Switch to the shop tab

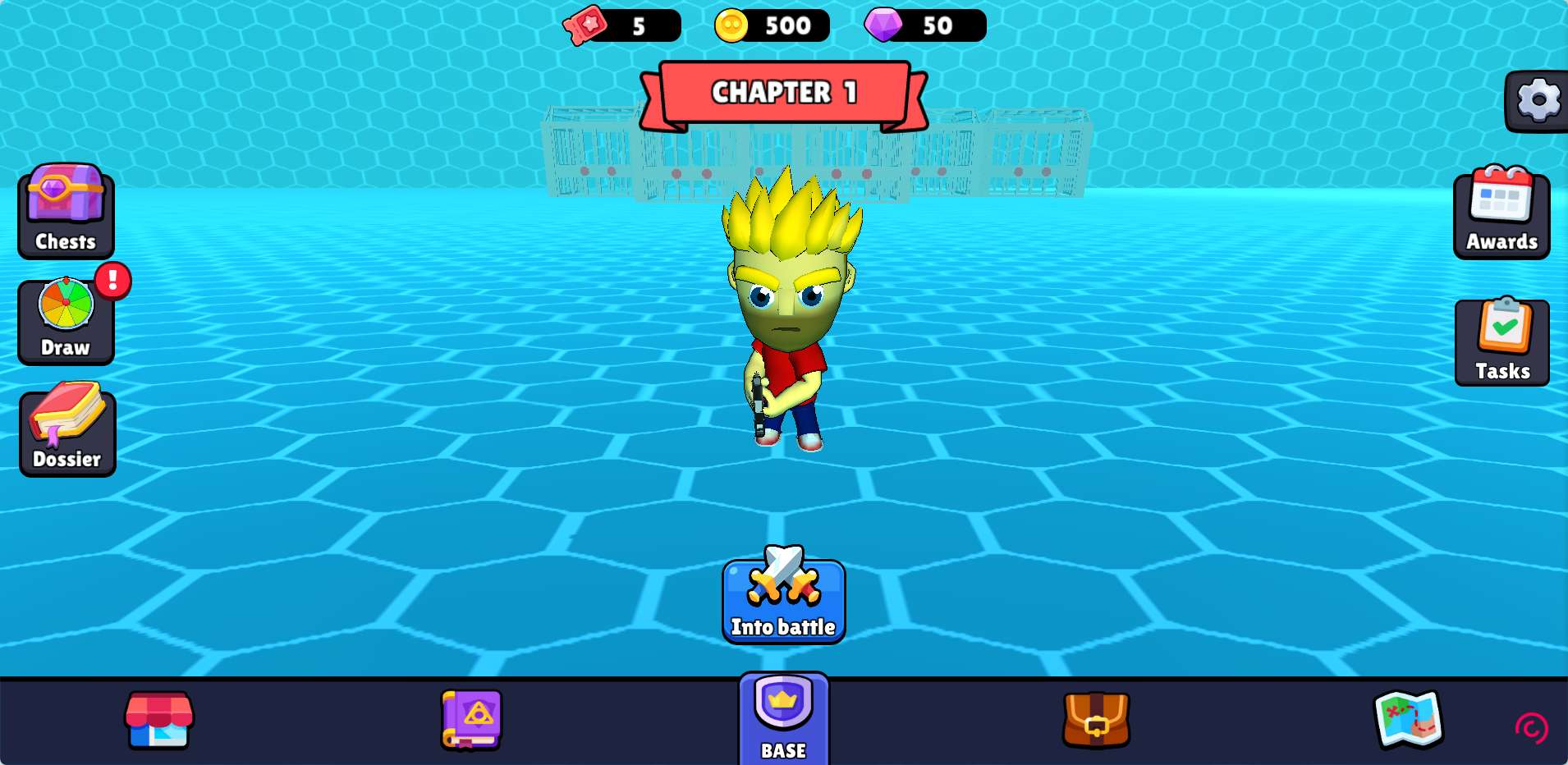coord(159,720)
